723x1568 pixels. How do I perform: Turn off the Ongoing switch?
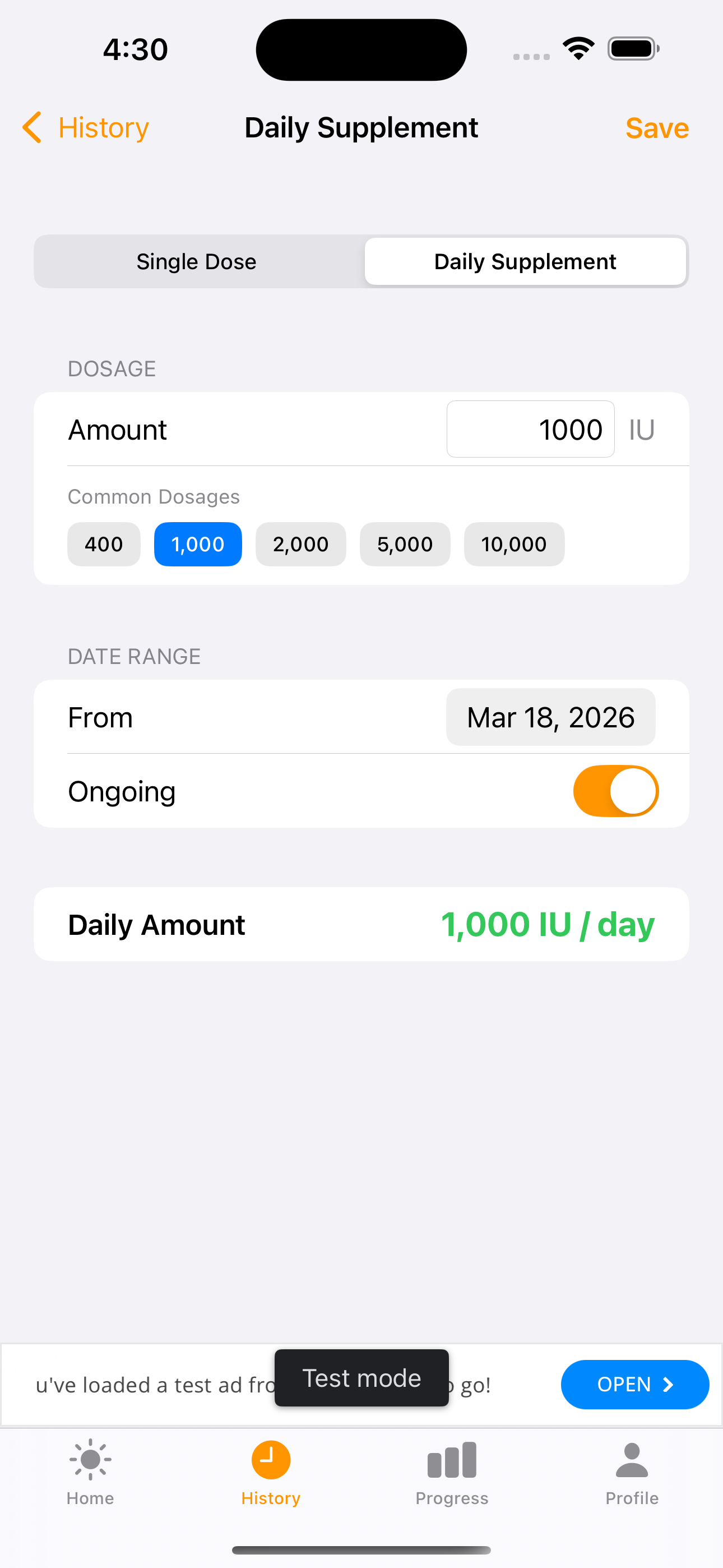(615, 791)
